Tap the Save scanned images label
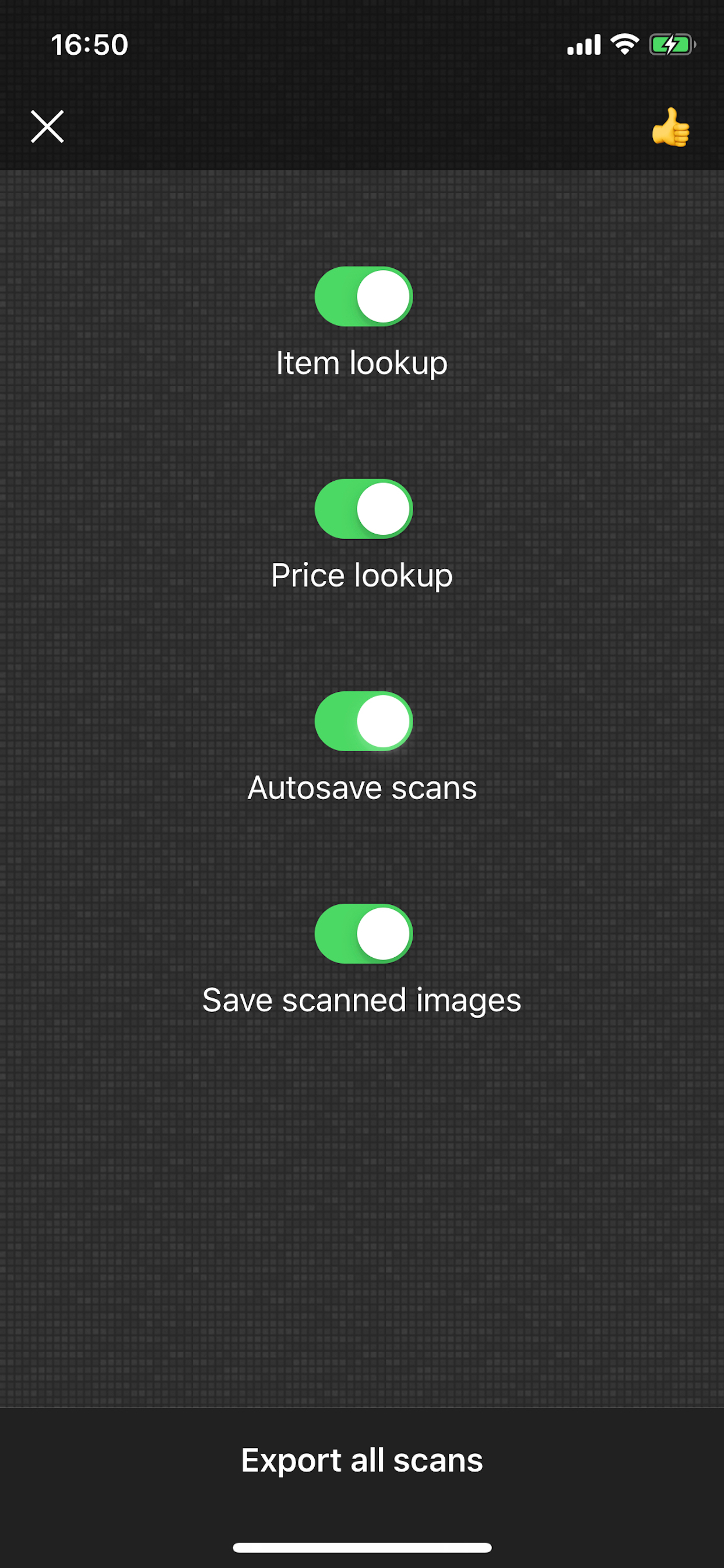724x1568 pixels. [x=362, y=999]
